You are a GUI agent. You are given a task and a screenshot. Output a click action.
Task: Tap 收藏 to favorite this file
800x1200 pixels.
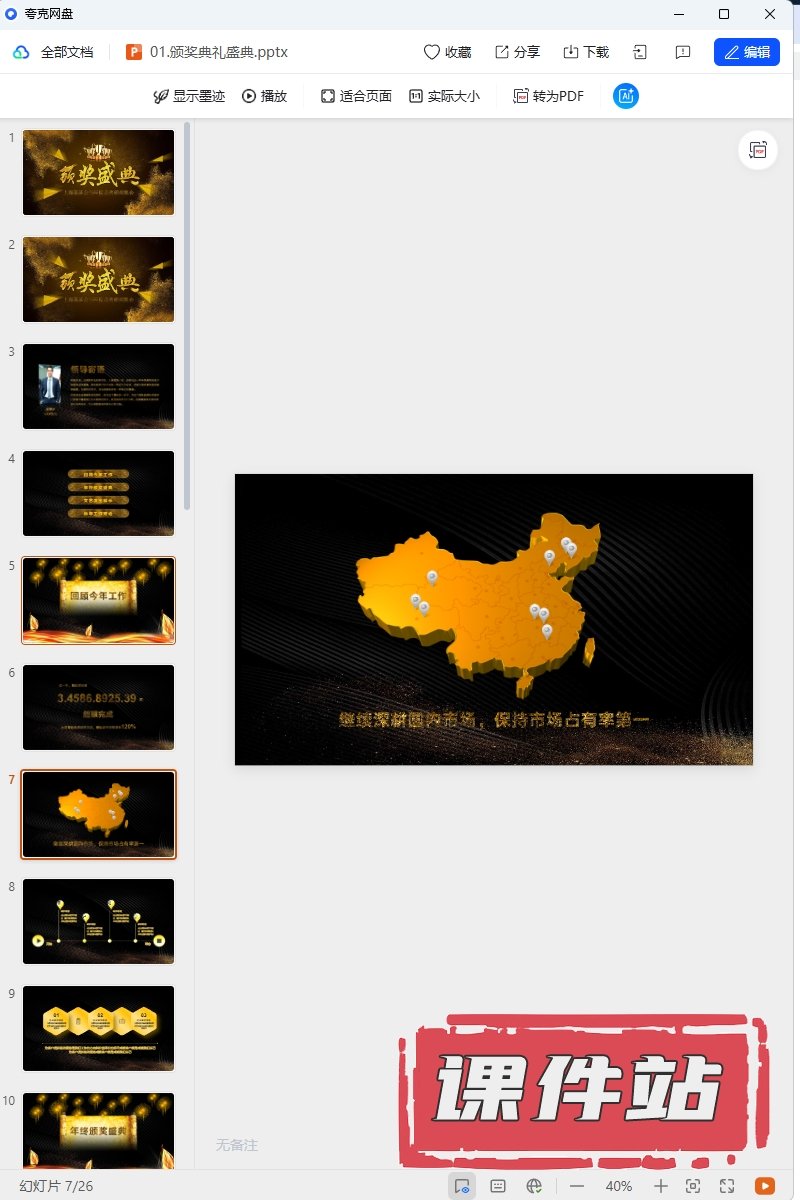click(x=447, y=52)
